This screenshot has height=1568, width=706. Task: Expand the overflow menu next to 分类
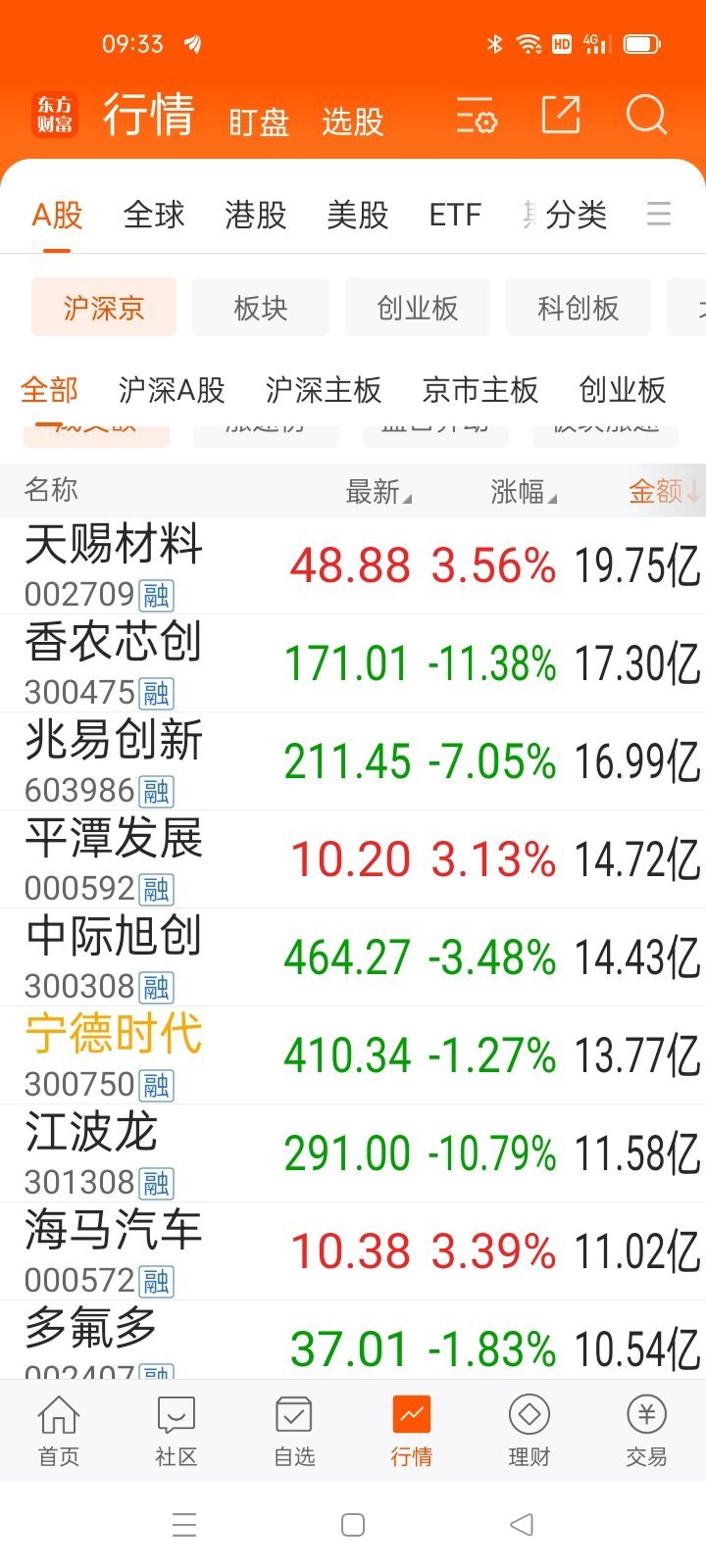click(659, 215)
